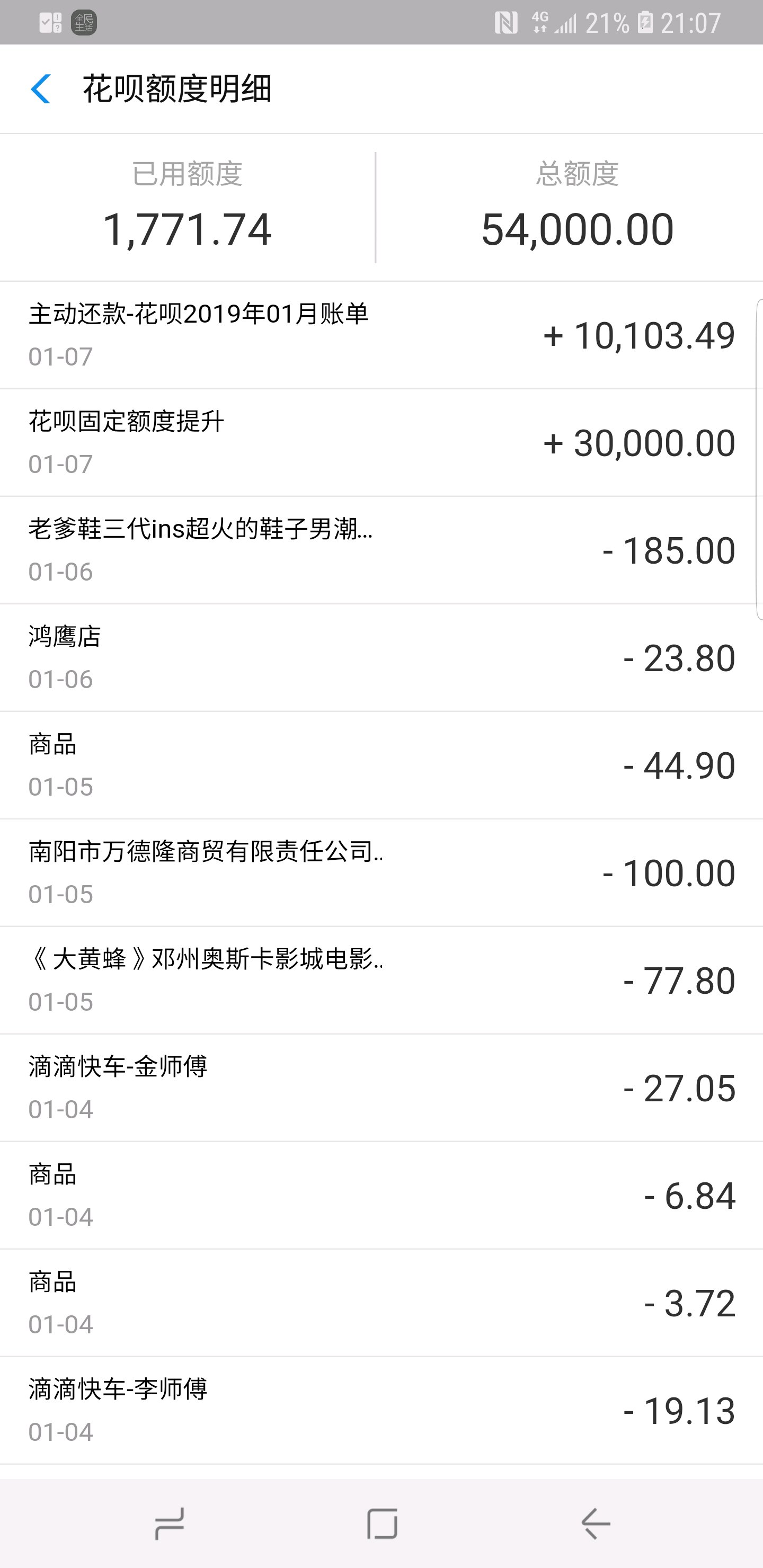The width and height of the screenshot is (763, 1568).
Task: View the 南阳市万德隆商贸 transaction
Action: (381, 872)
